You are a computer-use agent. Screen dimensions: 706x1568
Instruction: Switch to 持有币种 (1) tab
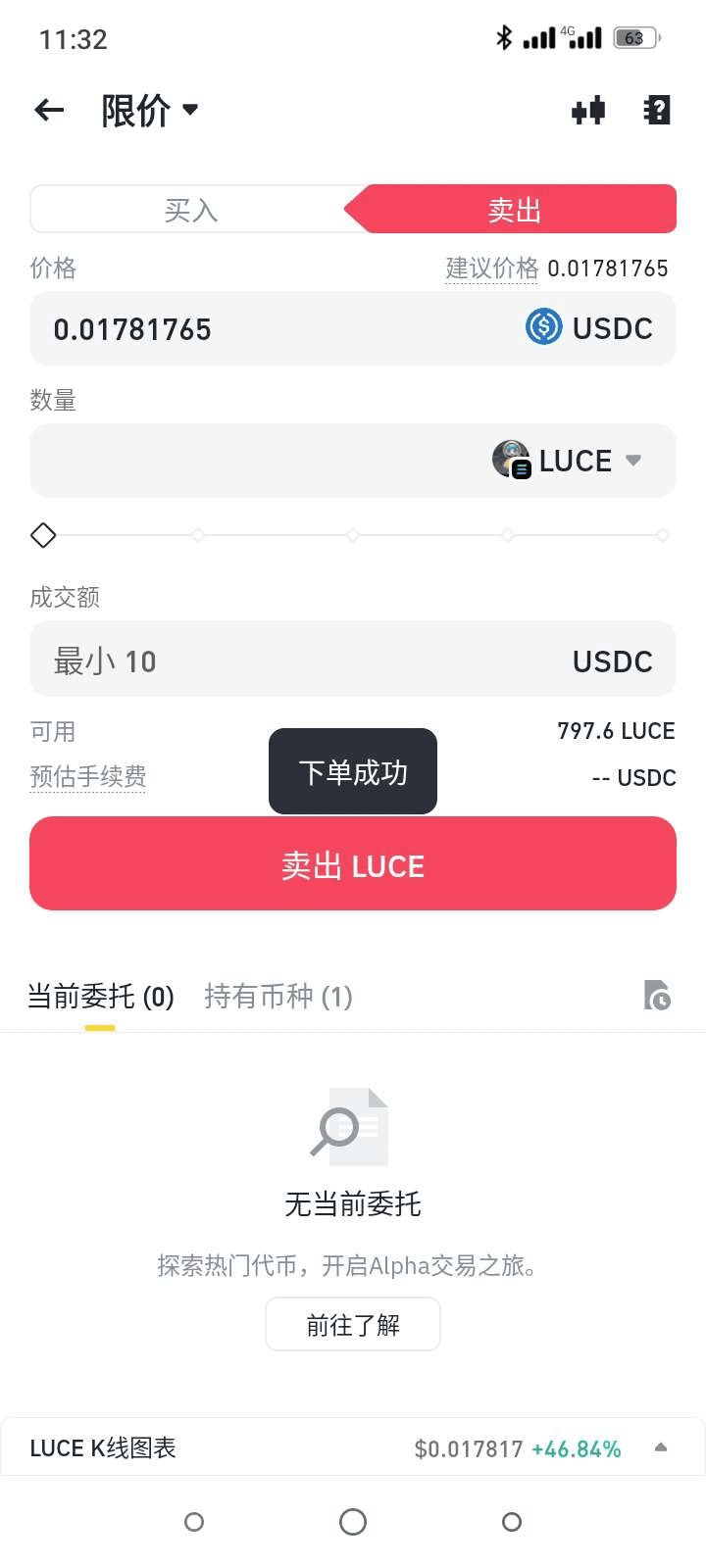click(278, 997)
